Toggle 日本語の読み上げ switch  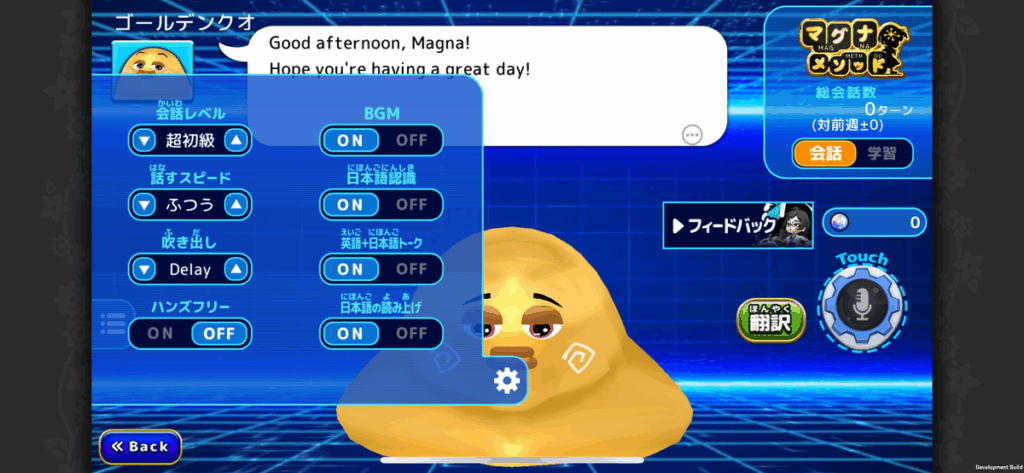click(381, 333)
